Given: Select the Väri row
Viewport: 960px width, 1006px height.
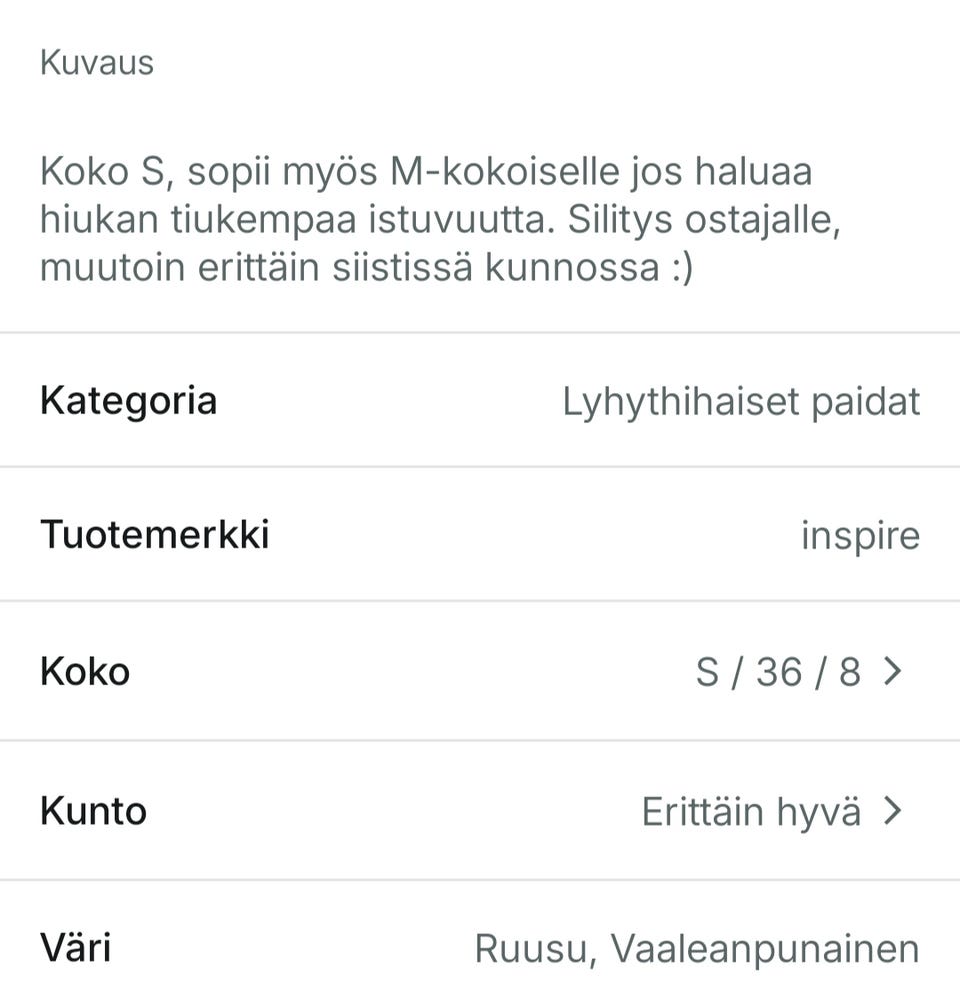Looking at the screenshot, I should (x=480, y=946).
